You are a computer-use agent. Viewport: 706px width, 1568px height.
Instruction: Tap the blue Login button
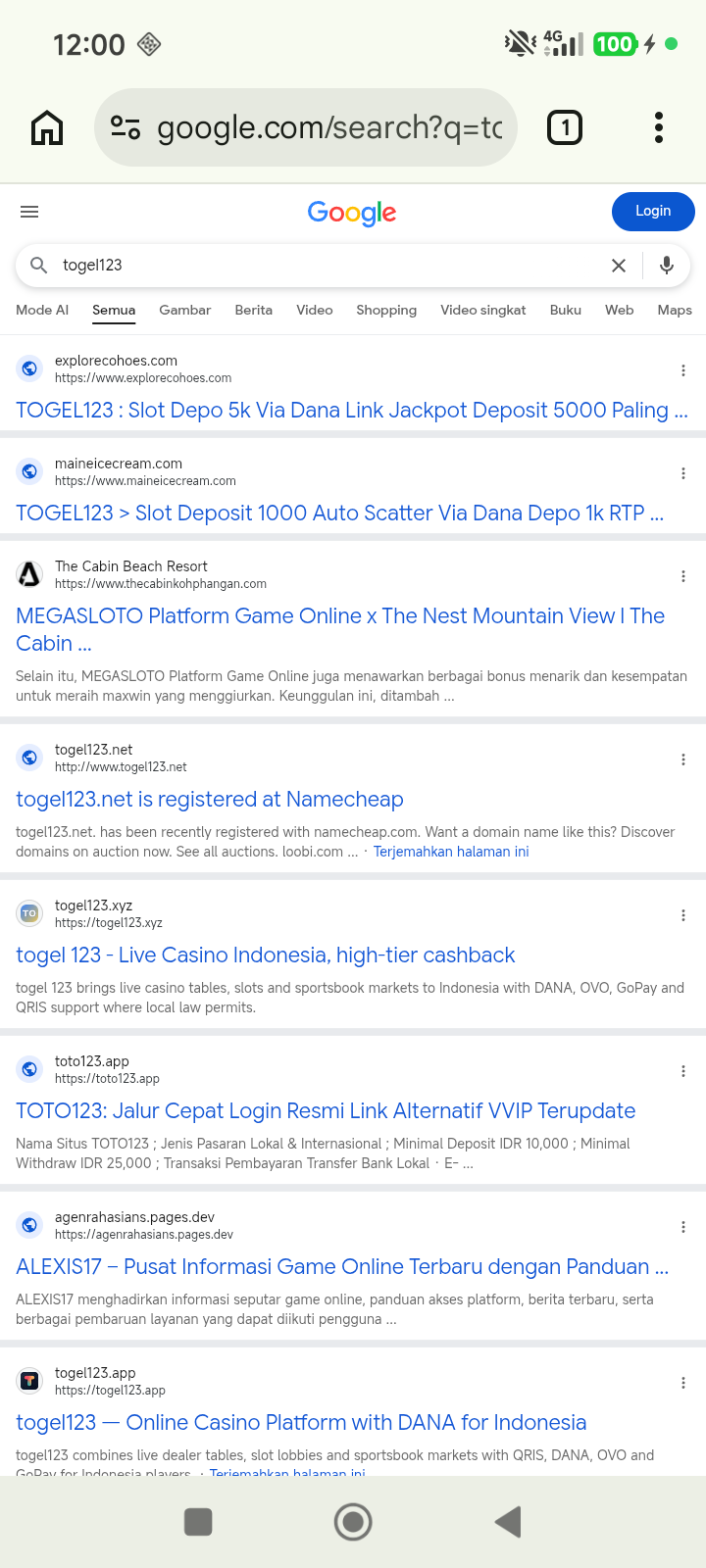[x=653, y=212]
